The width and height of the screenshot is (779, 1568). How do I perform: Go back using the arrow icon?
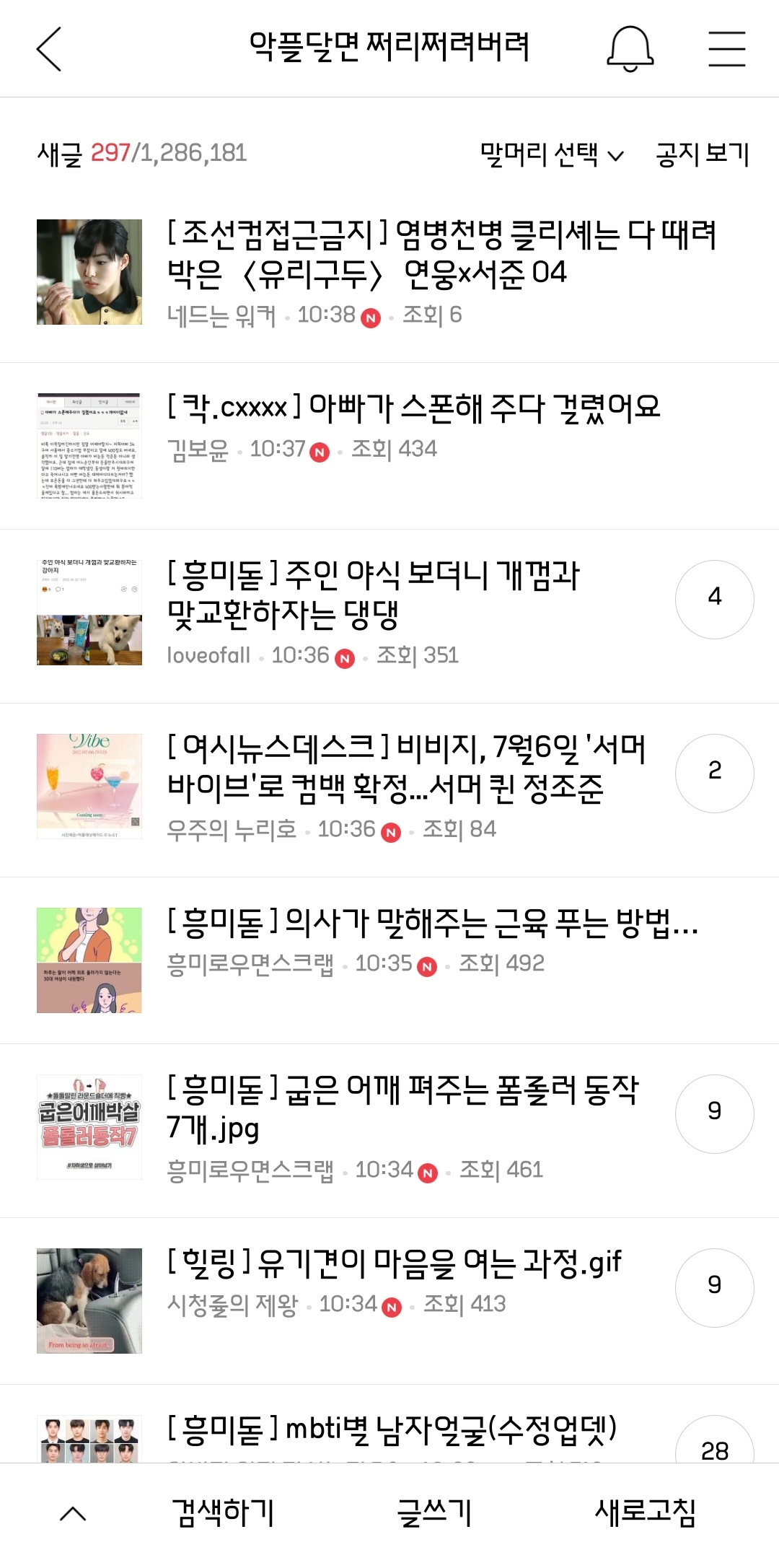[49, 49]
